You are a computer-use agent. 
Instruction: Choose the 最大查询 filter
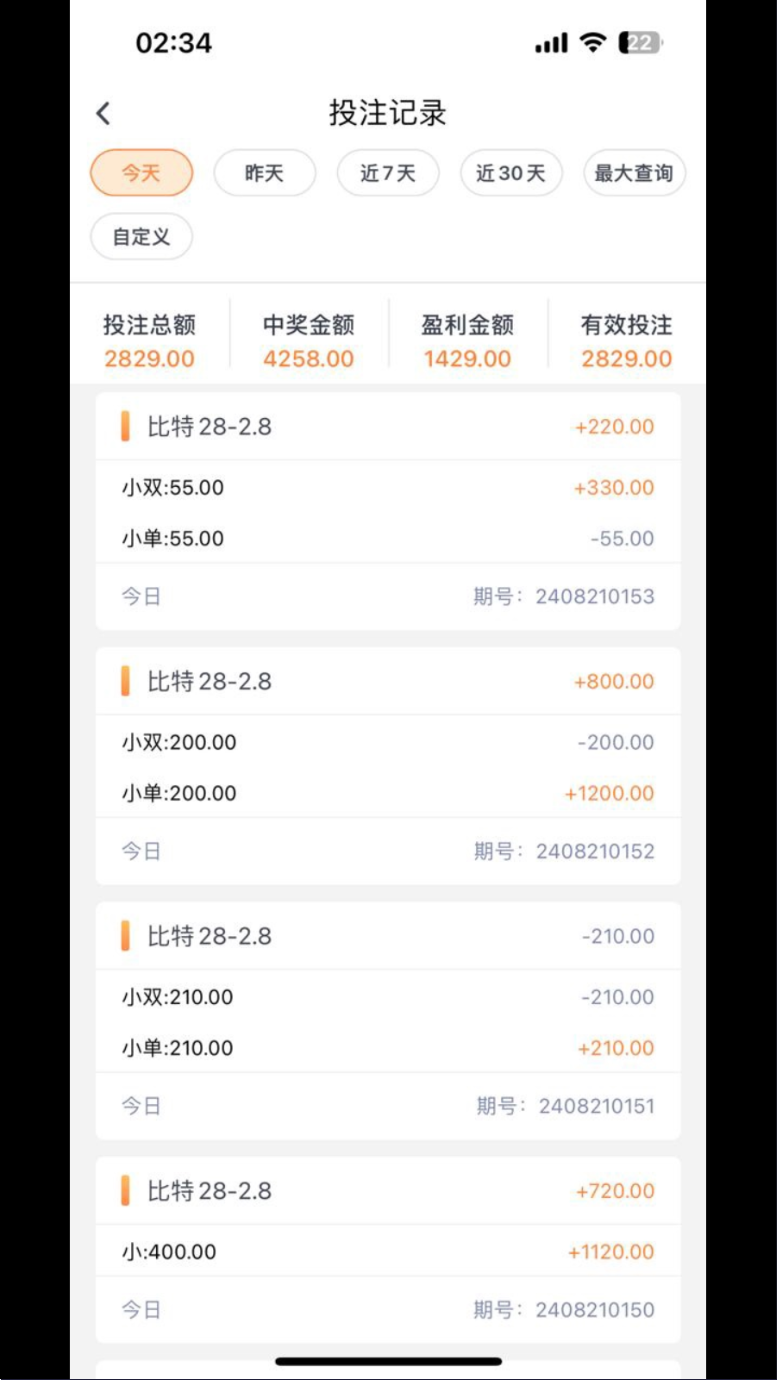[x=634, y=173]
